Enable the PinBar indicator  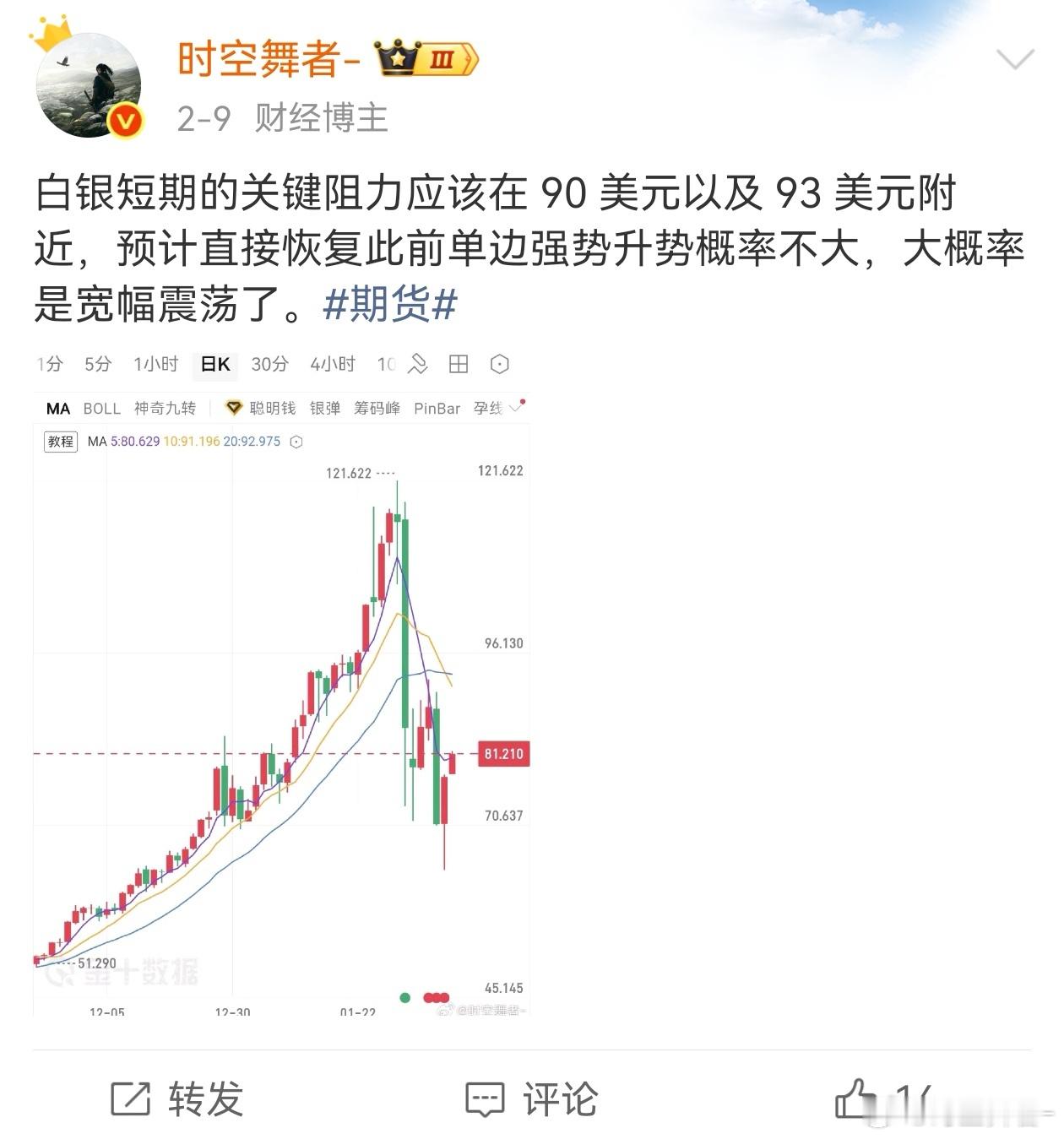(x=438, y=408)
